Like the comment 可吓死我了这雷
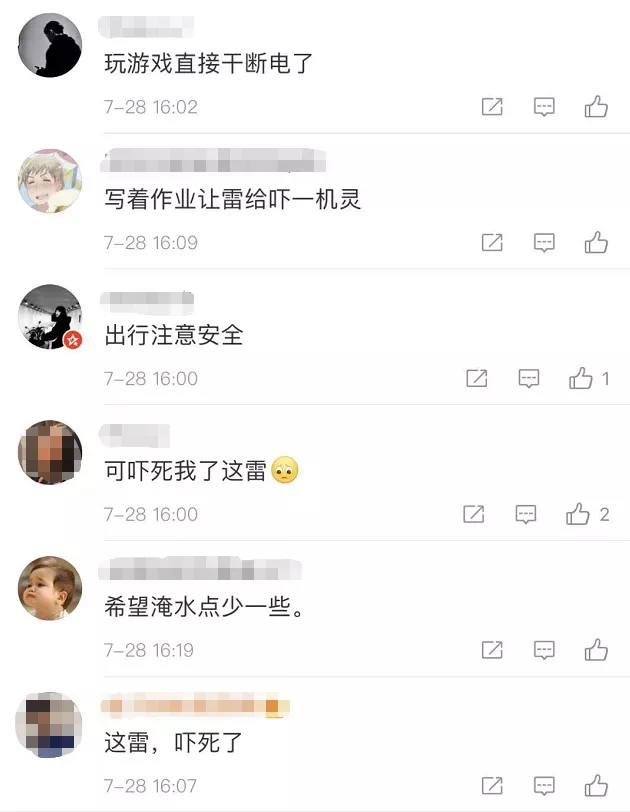Screen dimensions: 630x812 tap(578, 514)
